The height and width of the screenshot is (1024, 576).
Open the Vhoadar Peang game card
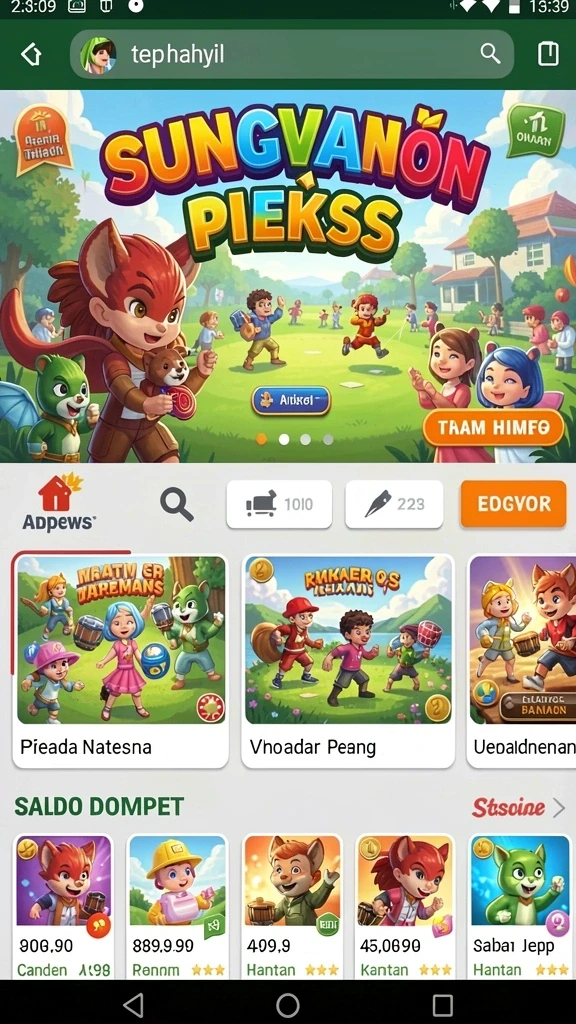[x=348, y=661]
